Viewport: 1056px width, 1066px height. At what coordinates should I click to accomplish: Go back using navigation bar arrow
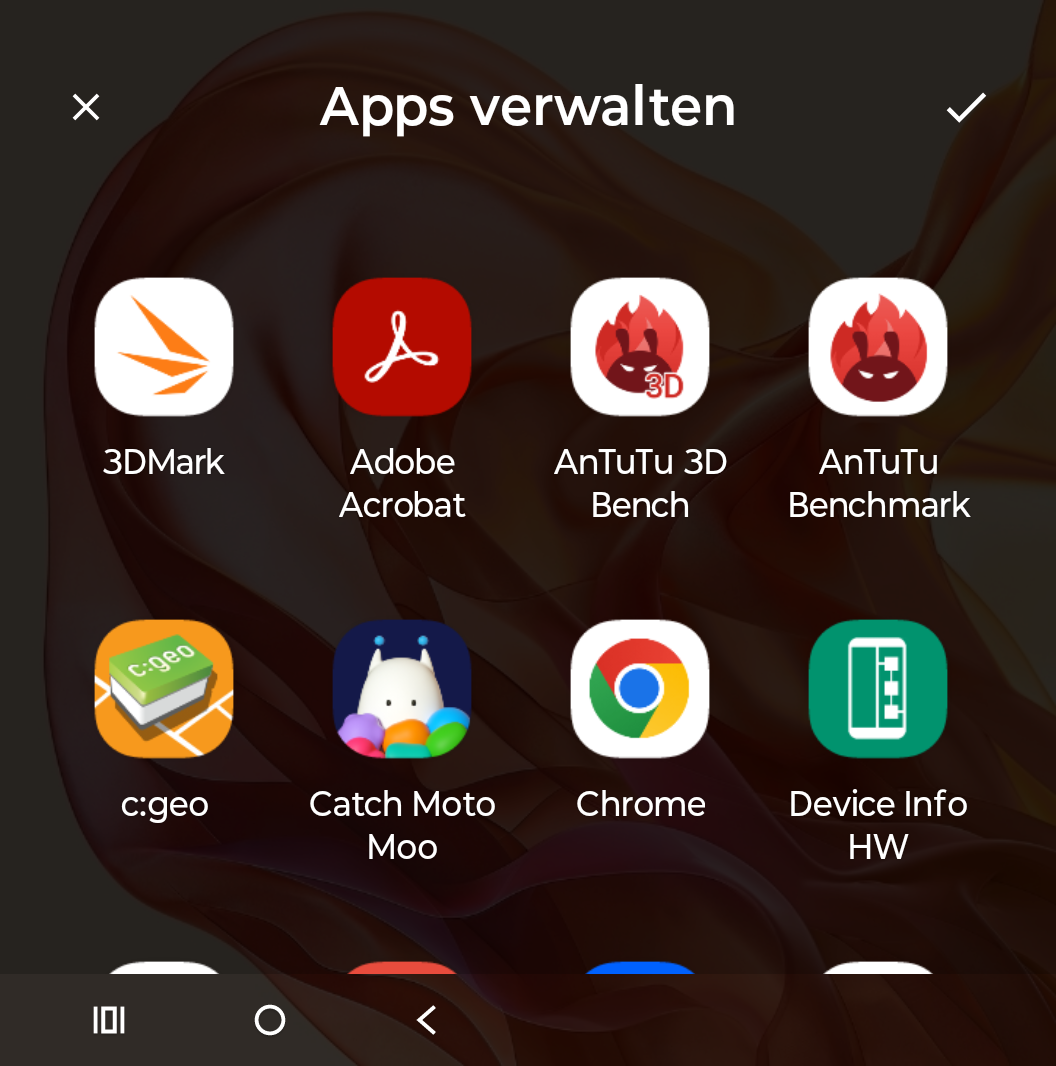point(427,1020)
